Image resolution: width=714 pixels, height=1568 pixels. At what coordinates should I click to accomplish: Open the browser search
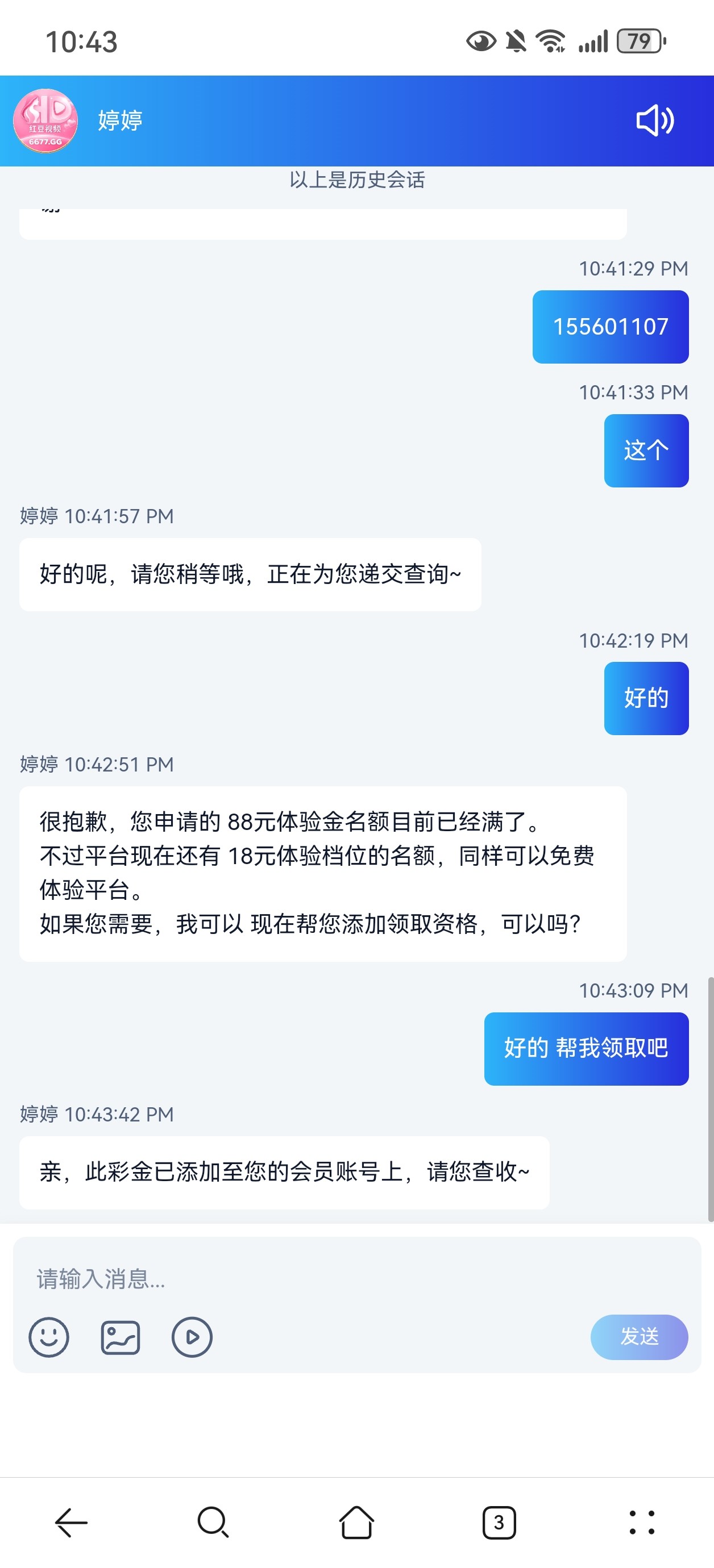[x=213, y=1523]
